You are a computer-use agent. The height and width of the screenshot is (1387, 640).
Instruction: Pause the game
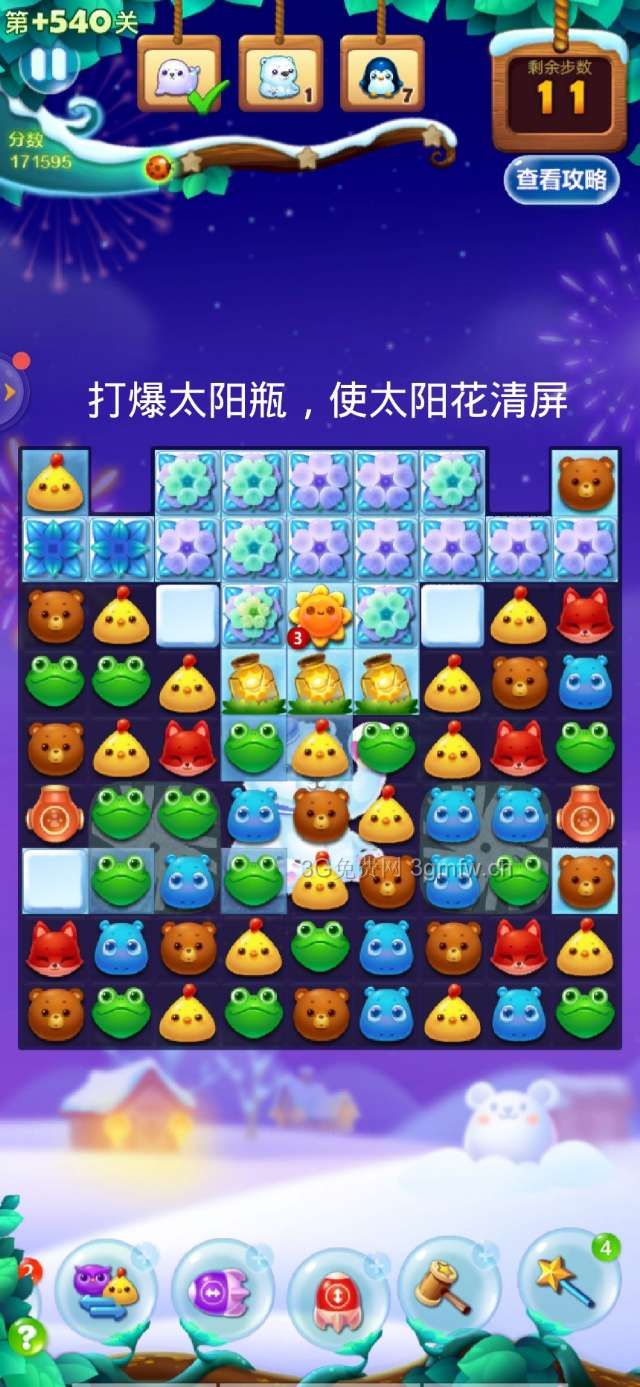(x=47, y=66)
